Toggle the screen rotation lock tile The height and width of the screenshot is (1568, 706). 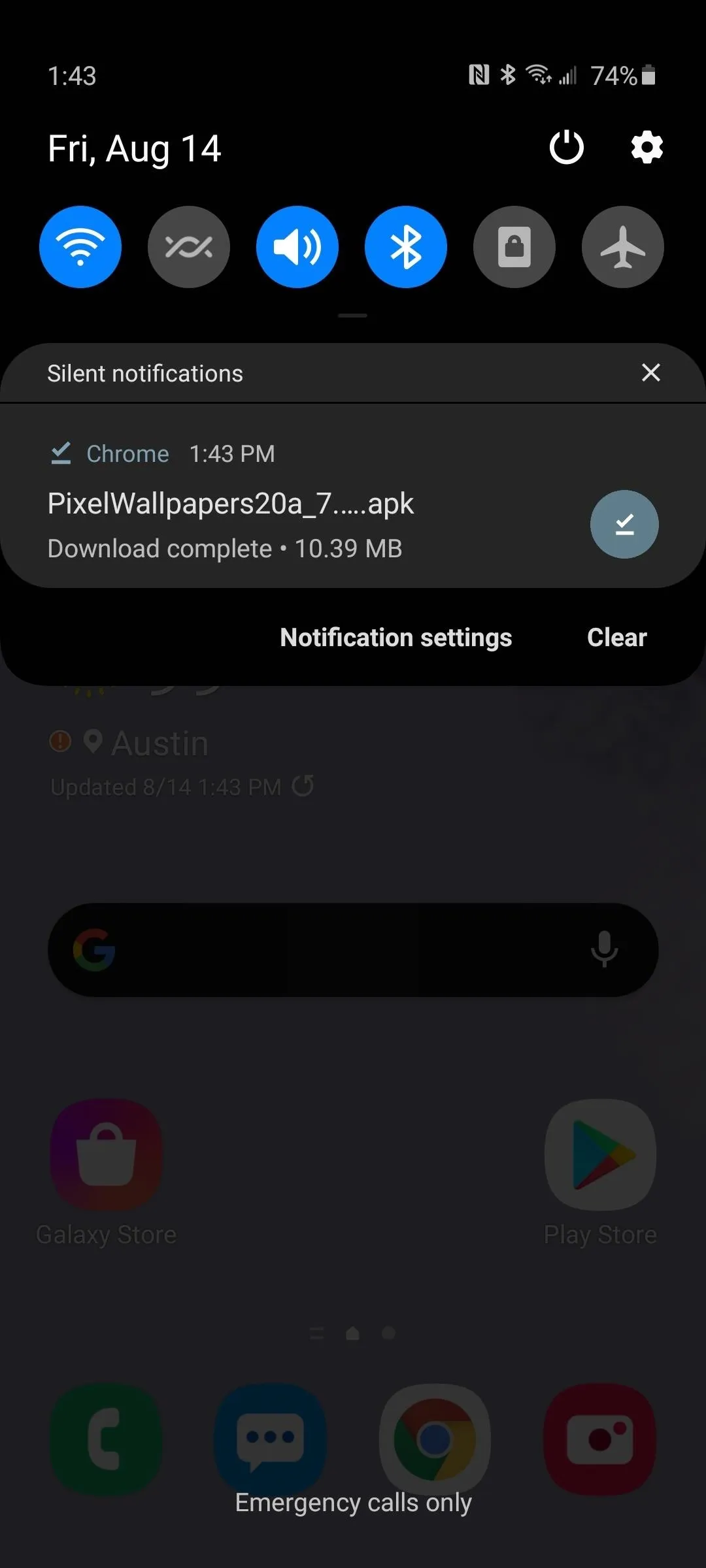click(x=514, y=247)
